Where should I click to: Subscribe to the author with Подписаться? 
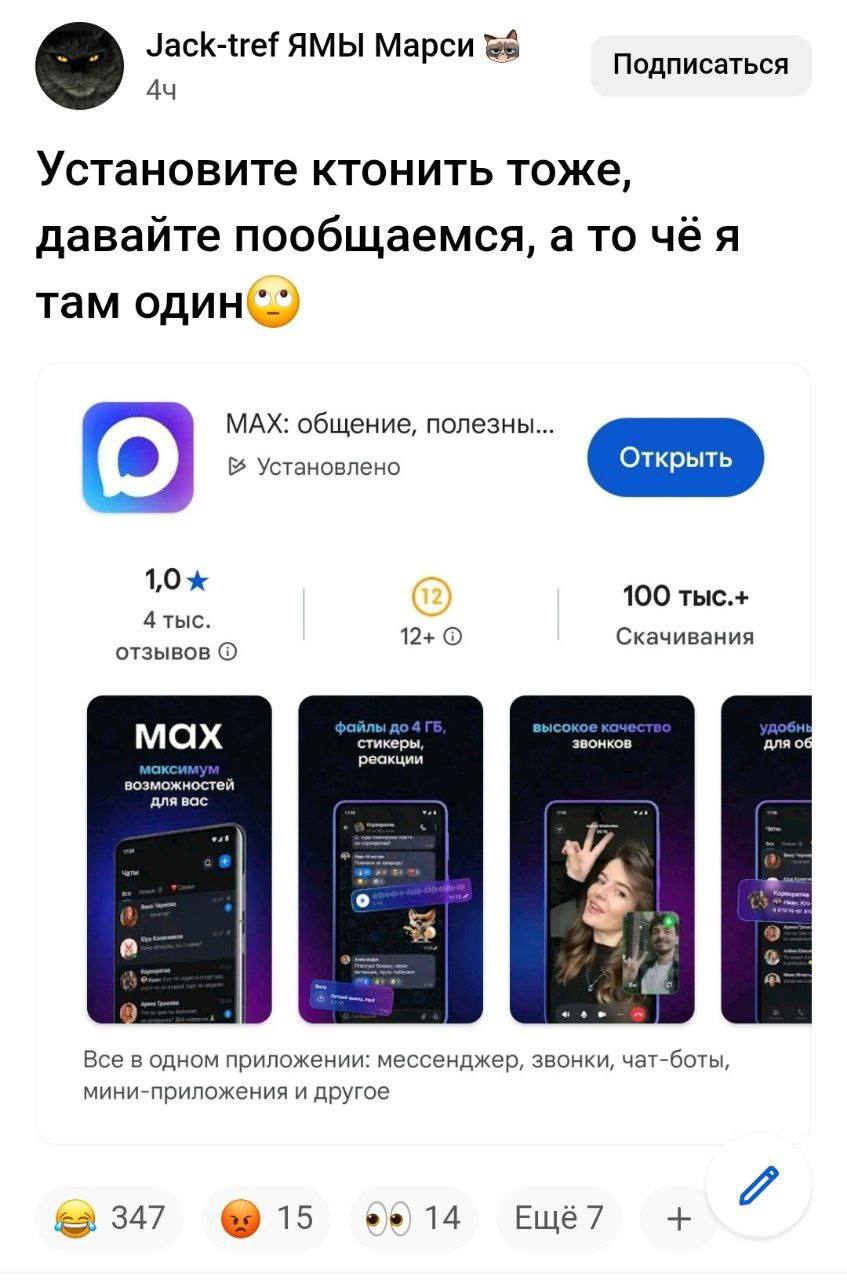pos(700,66)
